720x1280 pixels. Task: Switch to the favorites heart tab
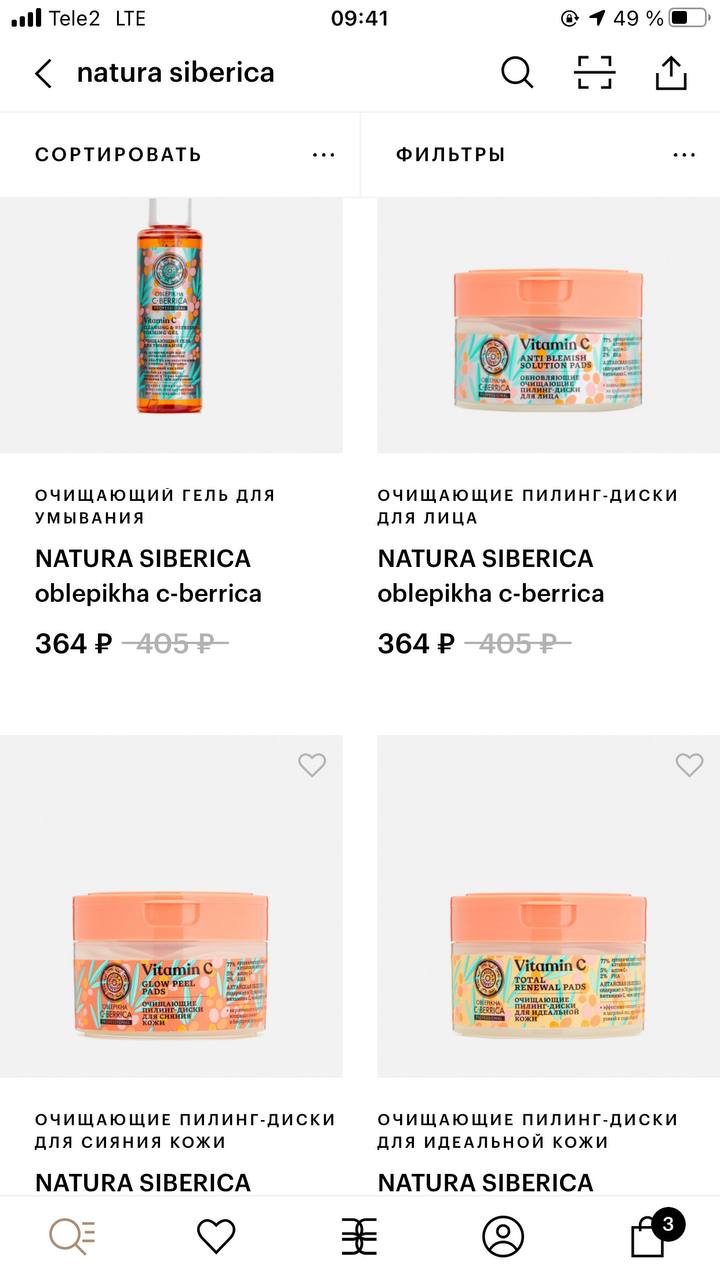(x=216, y=1237)
